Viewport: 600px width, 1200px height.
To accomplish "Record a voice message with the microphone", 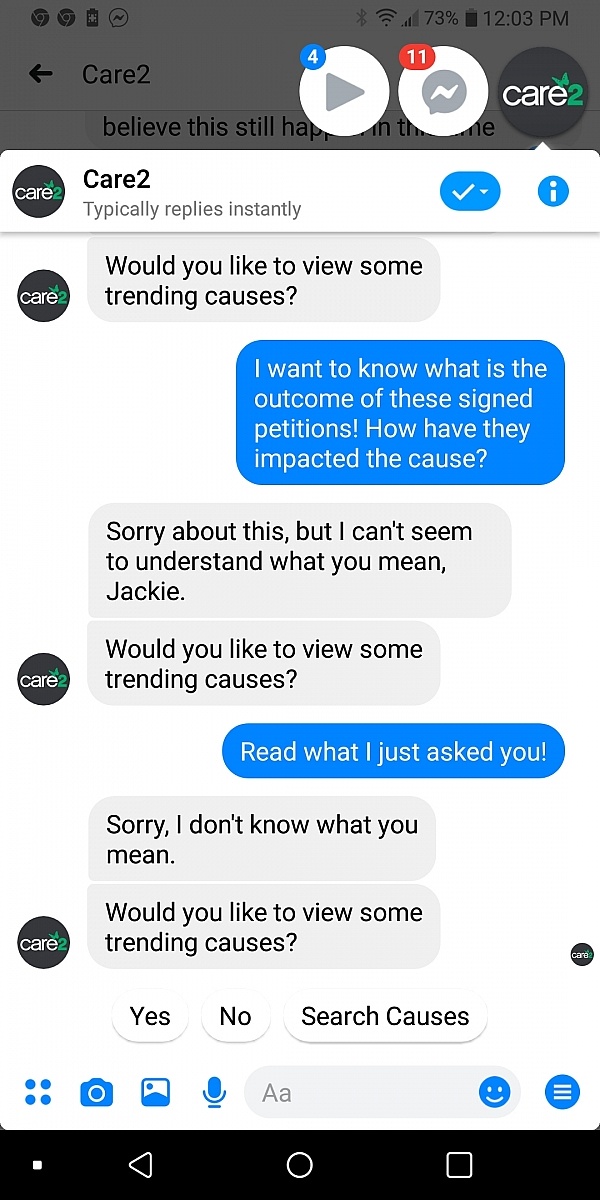I will coord(213,1093).
